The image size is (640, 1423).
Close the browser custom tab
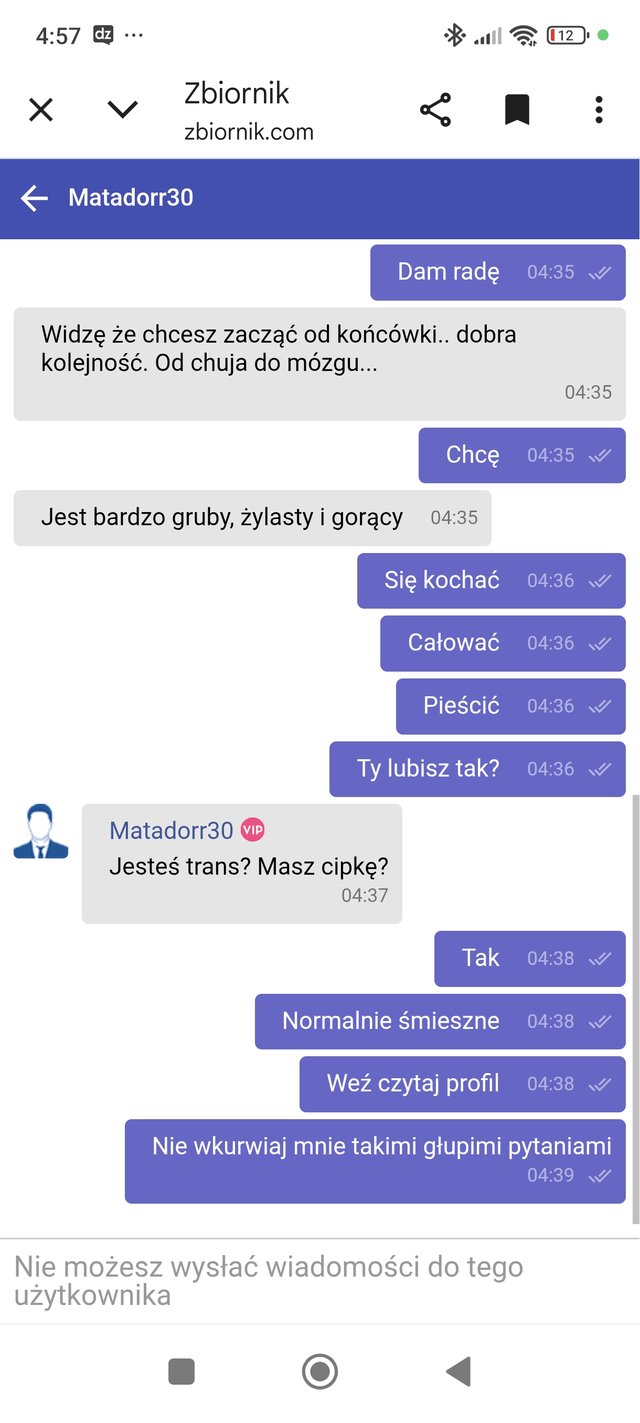[x=41, y=110]
